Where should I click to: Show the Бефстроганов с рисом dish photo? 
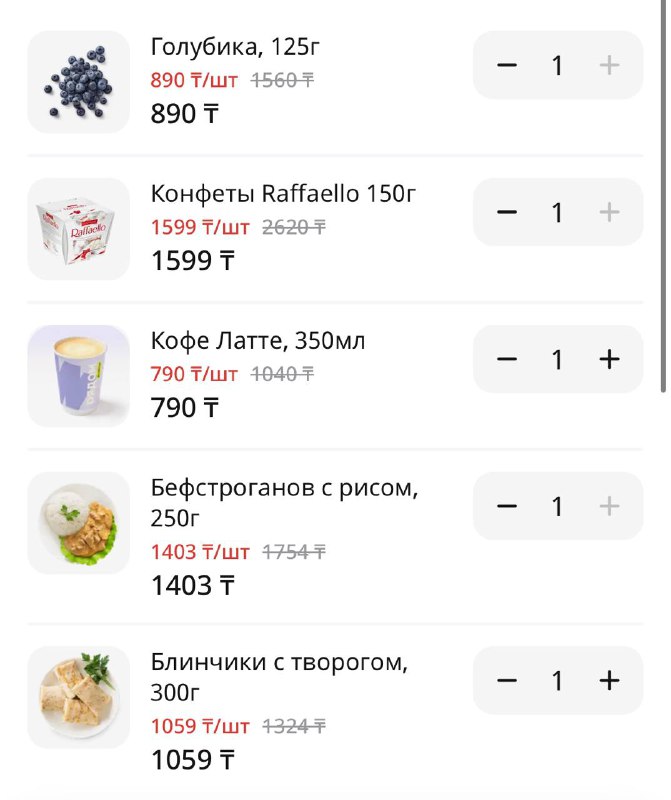pyautogui.click(x=78, y=523)
